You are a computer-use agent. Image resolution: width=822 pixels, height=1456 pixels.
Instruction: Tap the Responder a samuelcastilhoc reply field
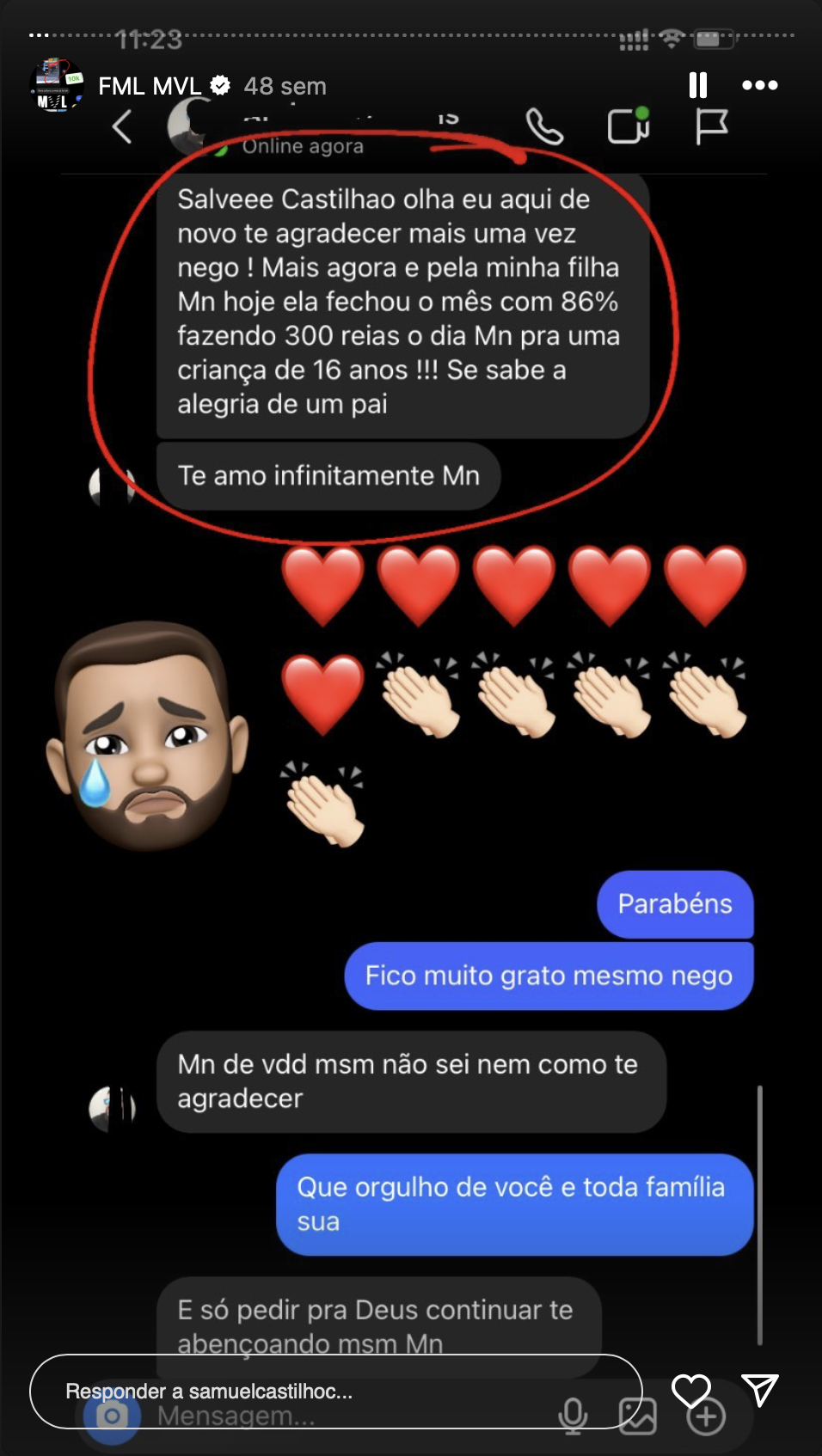point(335,1392)
